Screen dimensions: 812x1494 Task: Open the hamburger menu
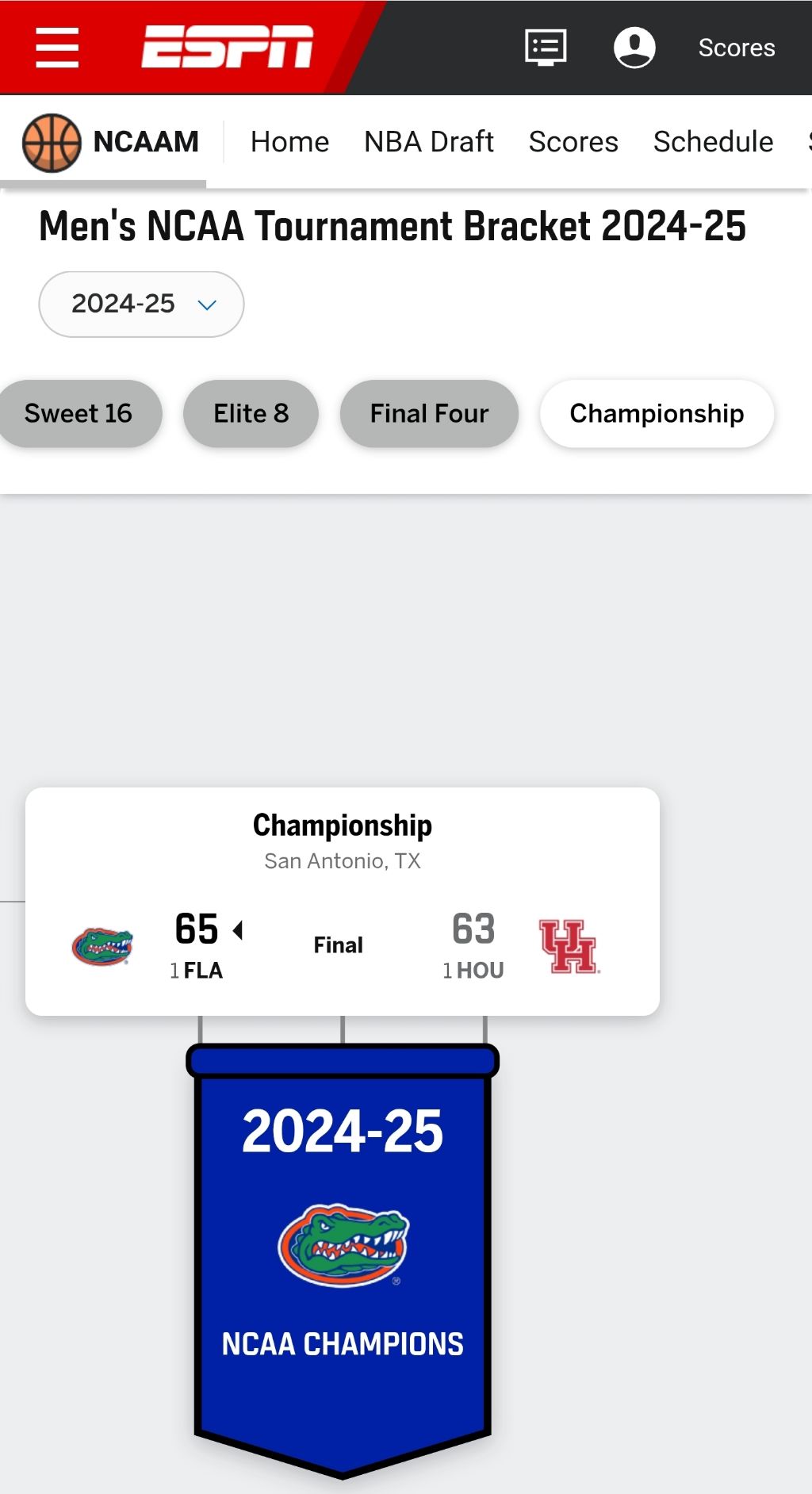(x=57, y=48)
